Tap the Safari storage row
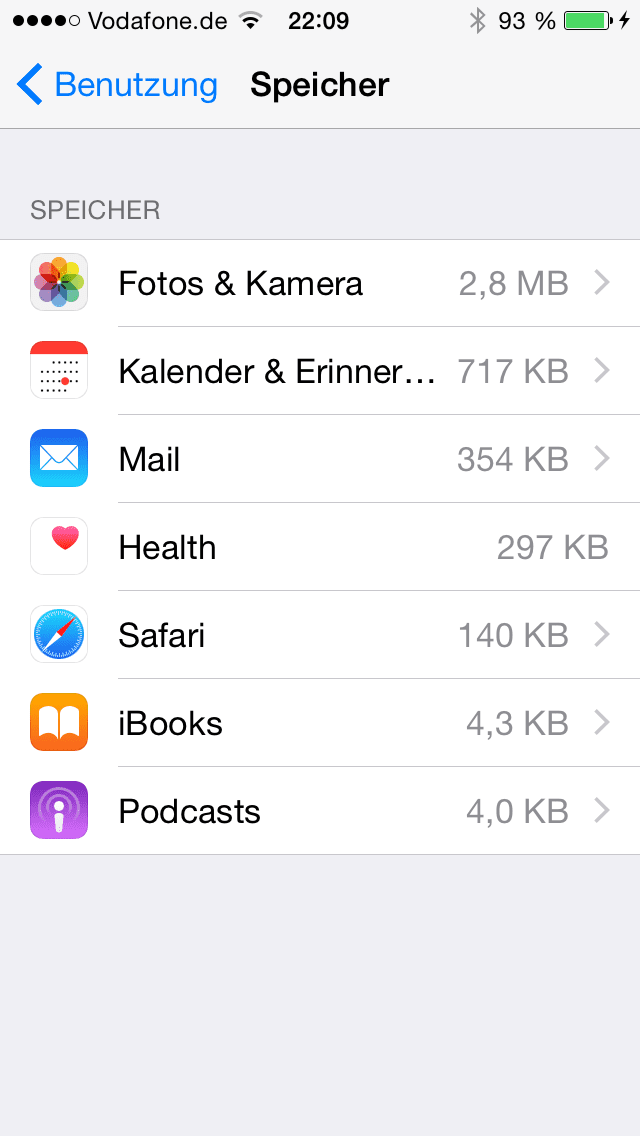This screenshot has height=1136, width=640. pos(320,636)
